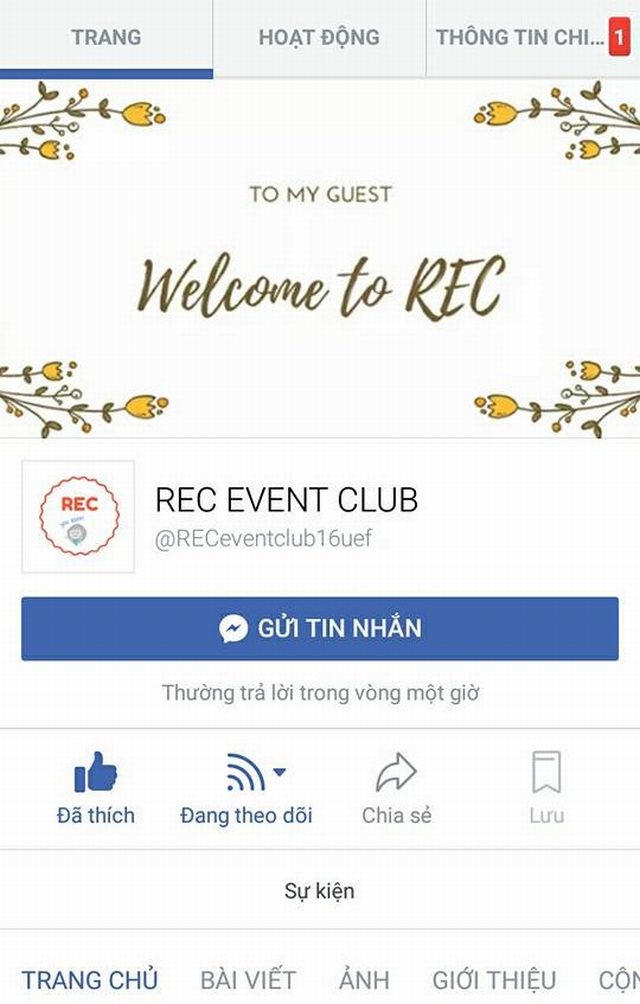Open the HOẠT ĐỘNG tab
640x1004 pixels.
click(x=319, y=38)
